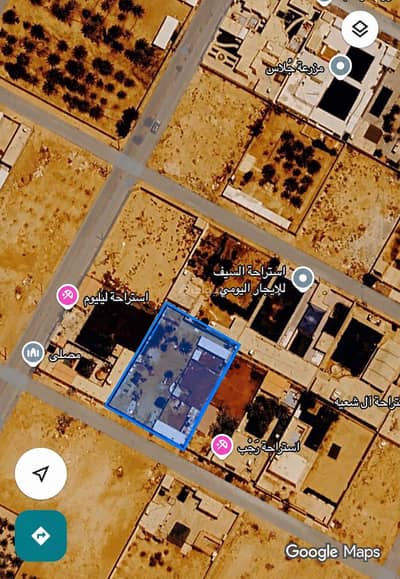Viewport: 400px width, 579px height.
Task: Open the استراحة رجب pink marker
Action: click(x=222, y=446)
